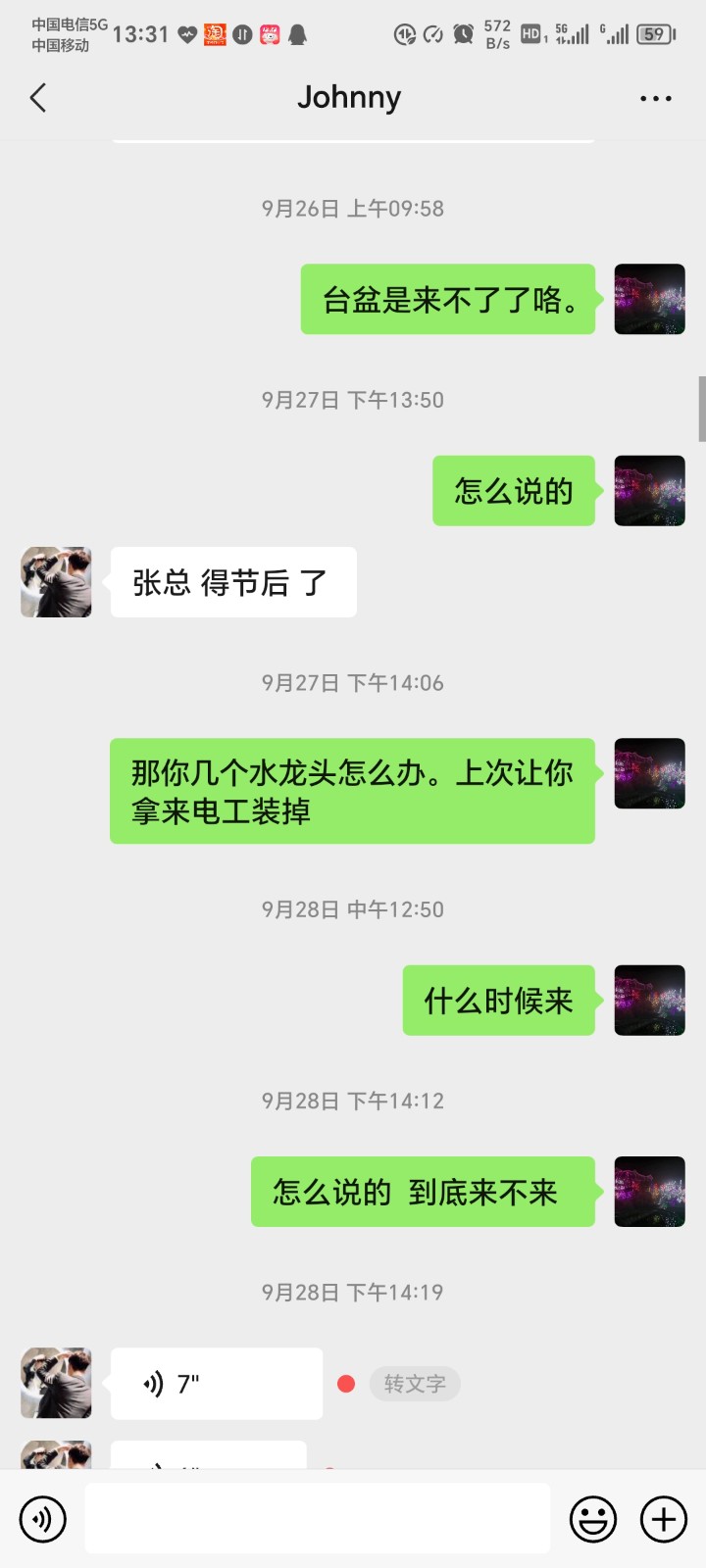This screenshot has width=706, height=1568.
Task: Open the plus attachments panel
Action: [x=664, y=1520]
